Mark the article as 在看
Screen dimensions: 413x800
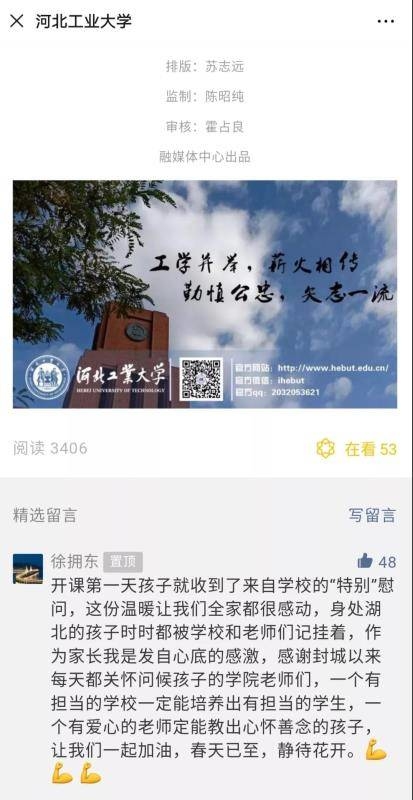pyautogui.click(x=356, y=449)
